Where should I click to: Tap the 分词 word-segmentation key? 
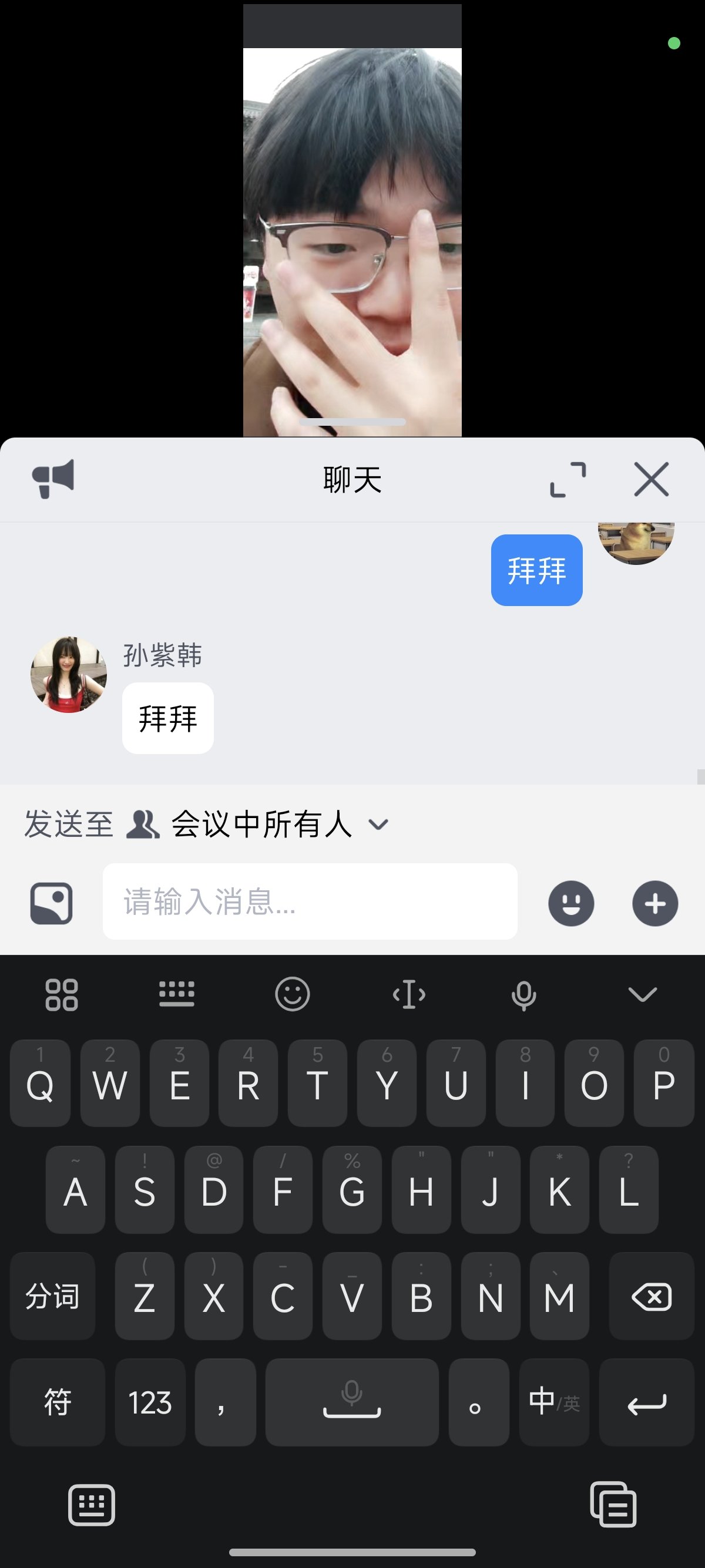pyautogui.click(x=52, y=1297)
